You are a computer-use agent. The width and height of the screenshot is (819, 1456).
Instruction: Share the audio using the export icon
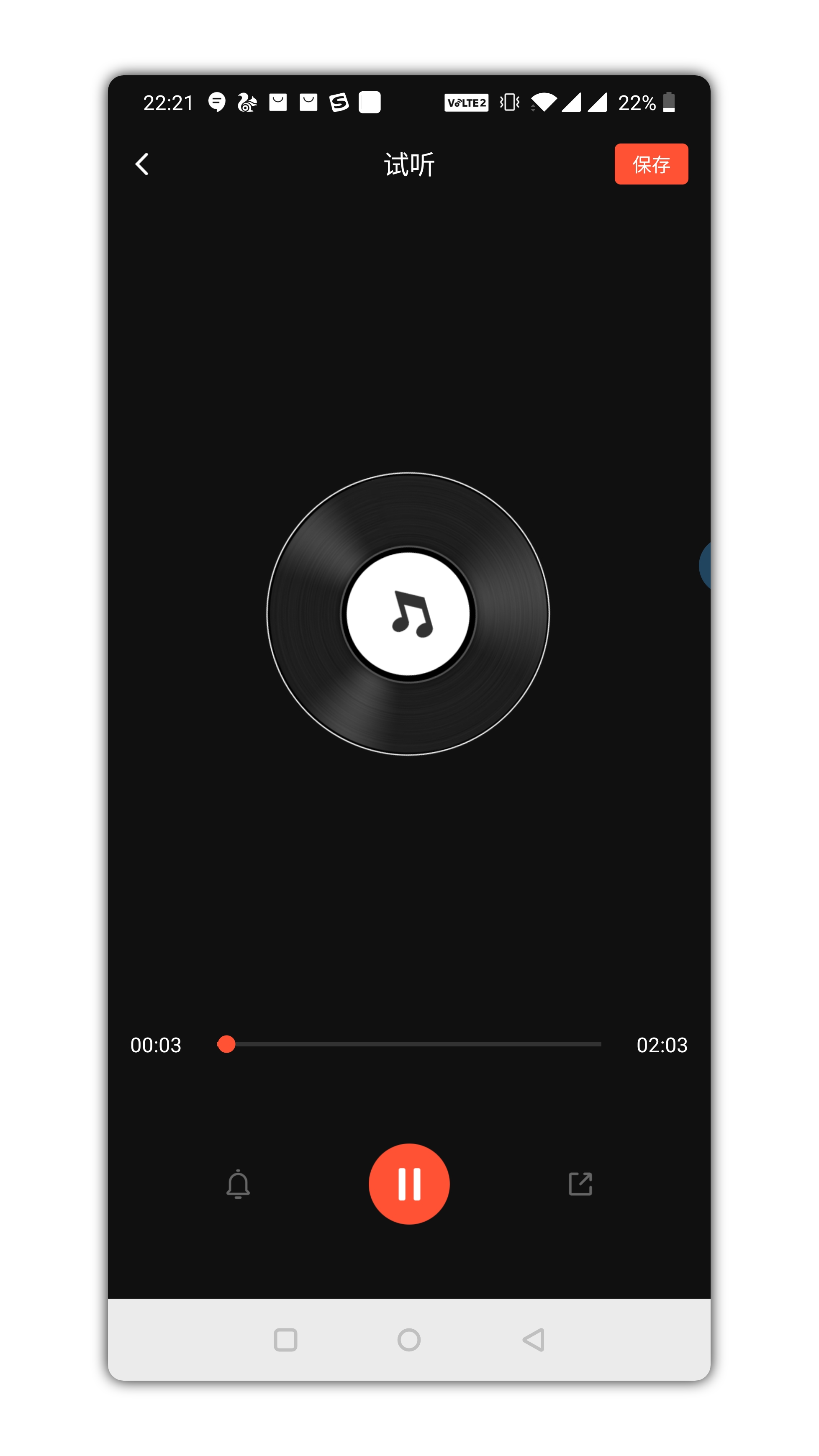coord(580,1183)
